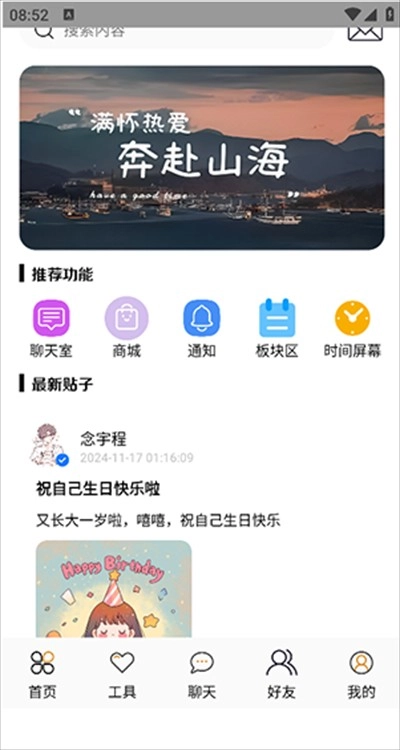This screenshot has height=750, width=400.
Task: Switch to the 我的 profile tab
Action: [361, 674]
